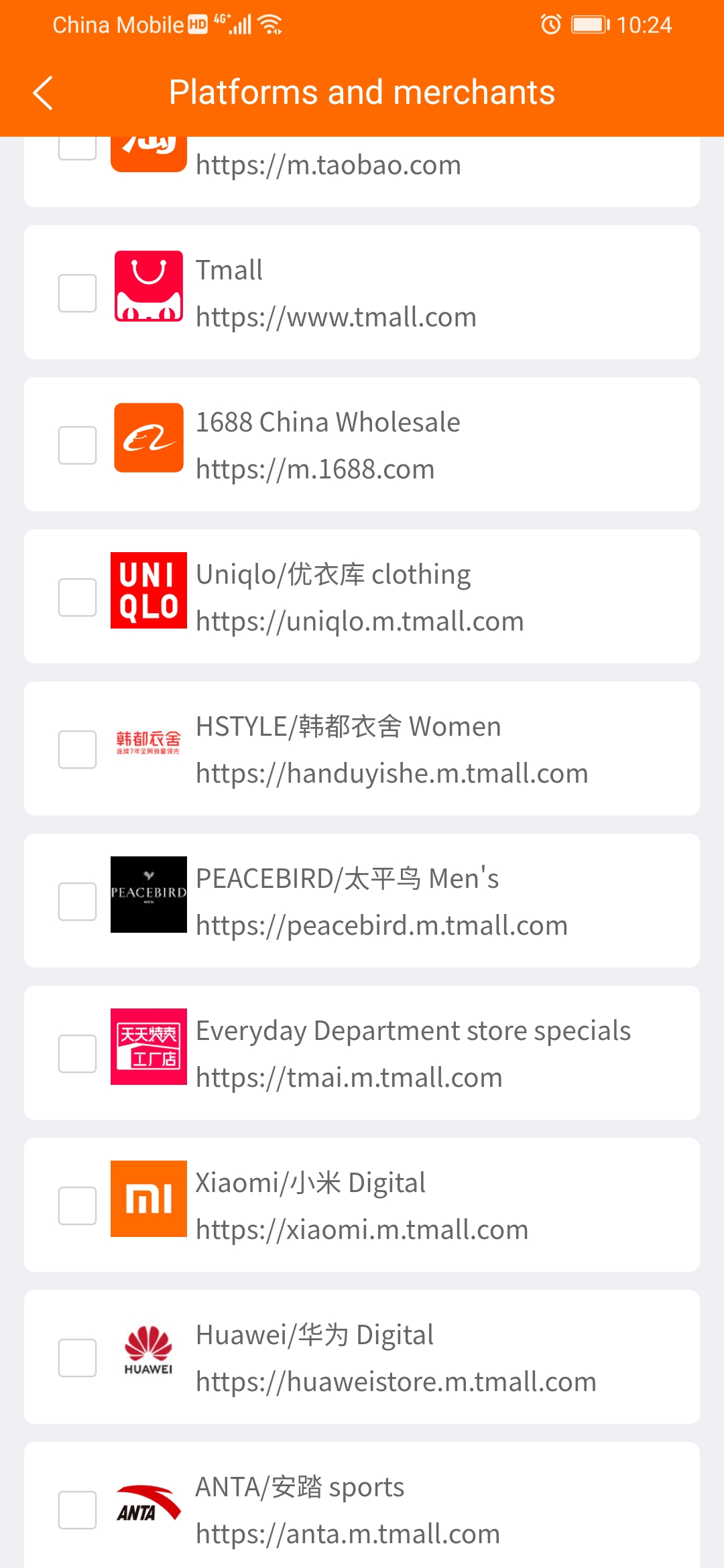
Task: Check the ANTA sports checkbox
Action: click(77, 1510)
